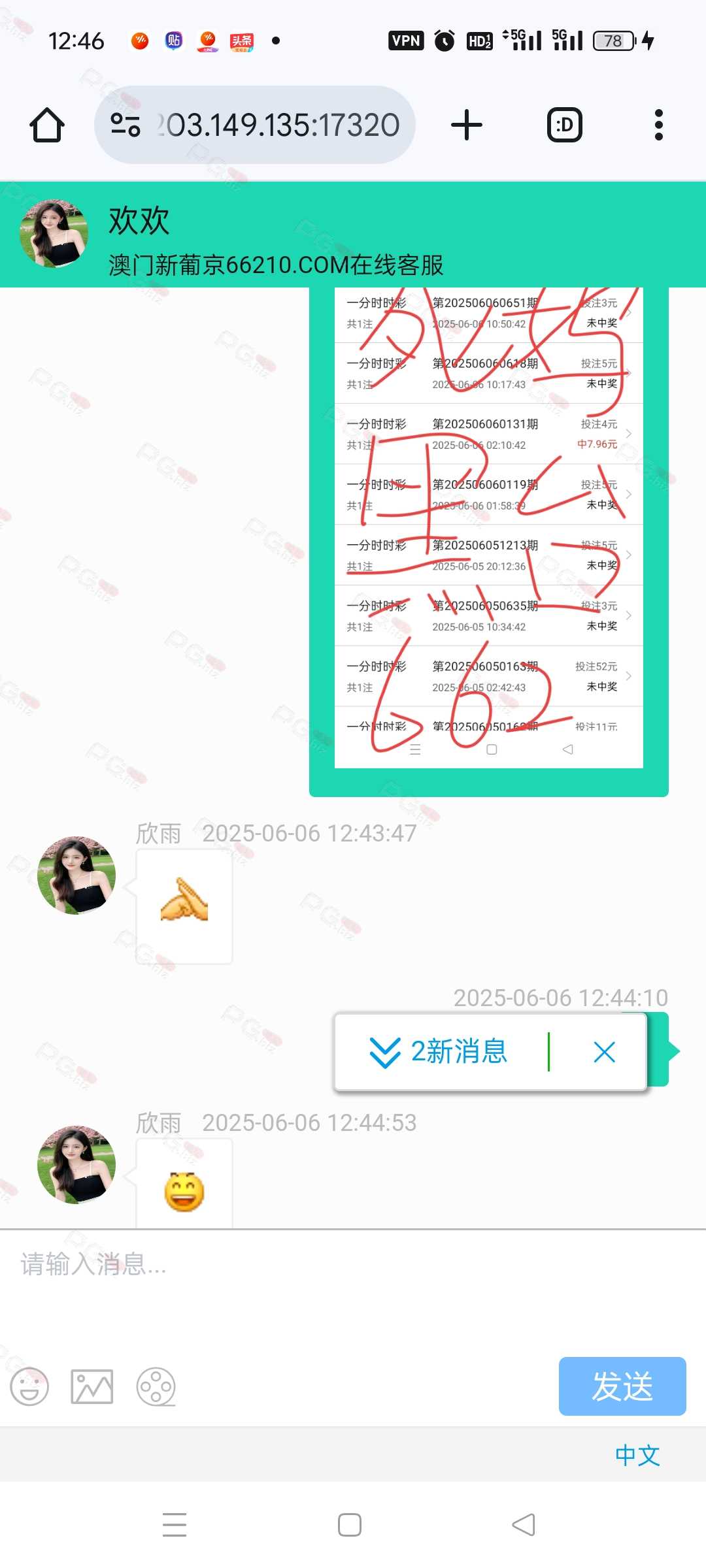Open recent apps from navigation bar
This screenshot has height=1568, width=706.
click(x=175, y=1525)
